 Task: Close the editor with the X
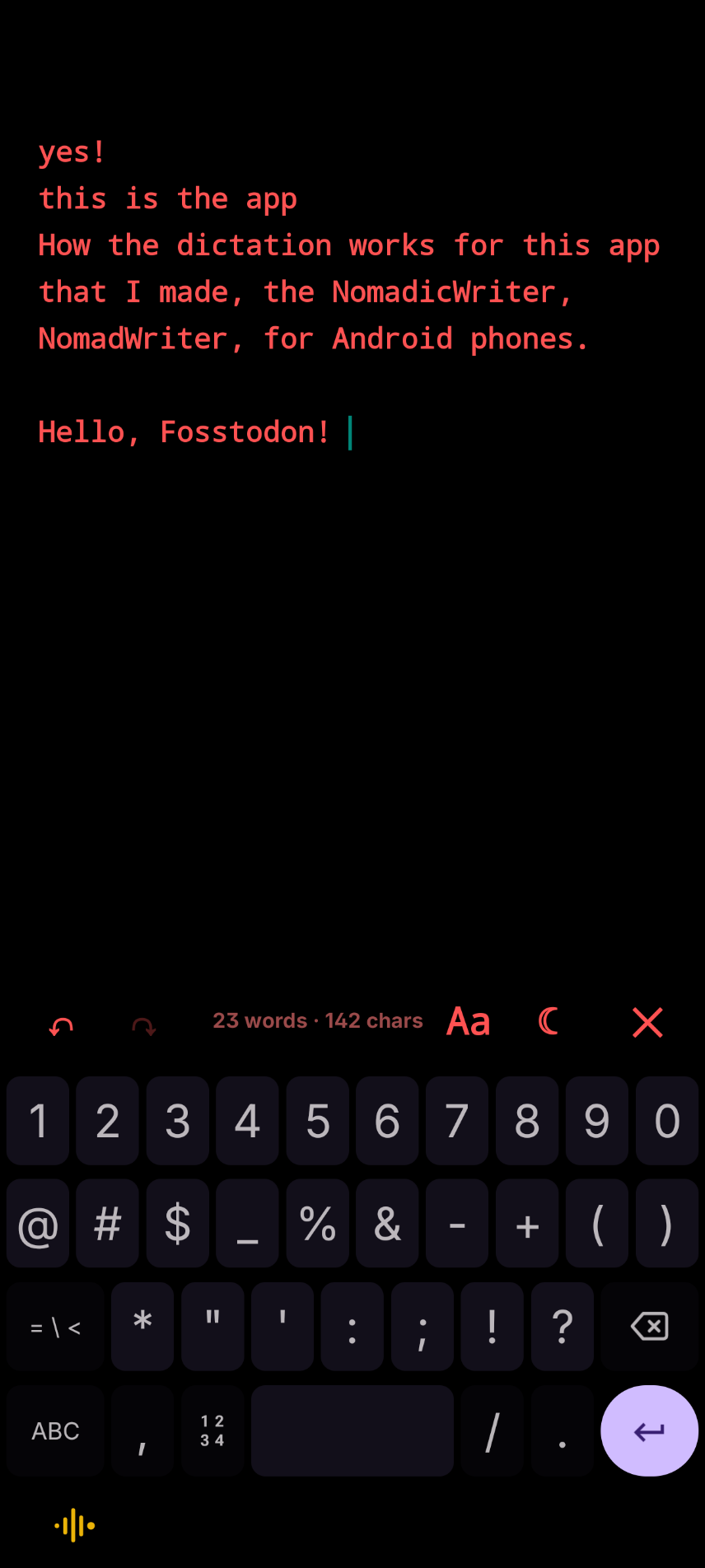point(647,1022)
